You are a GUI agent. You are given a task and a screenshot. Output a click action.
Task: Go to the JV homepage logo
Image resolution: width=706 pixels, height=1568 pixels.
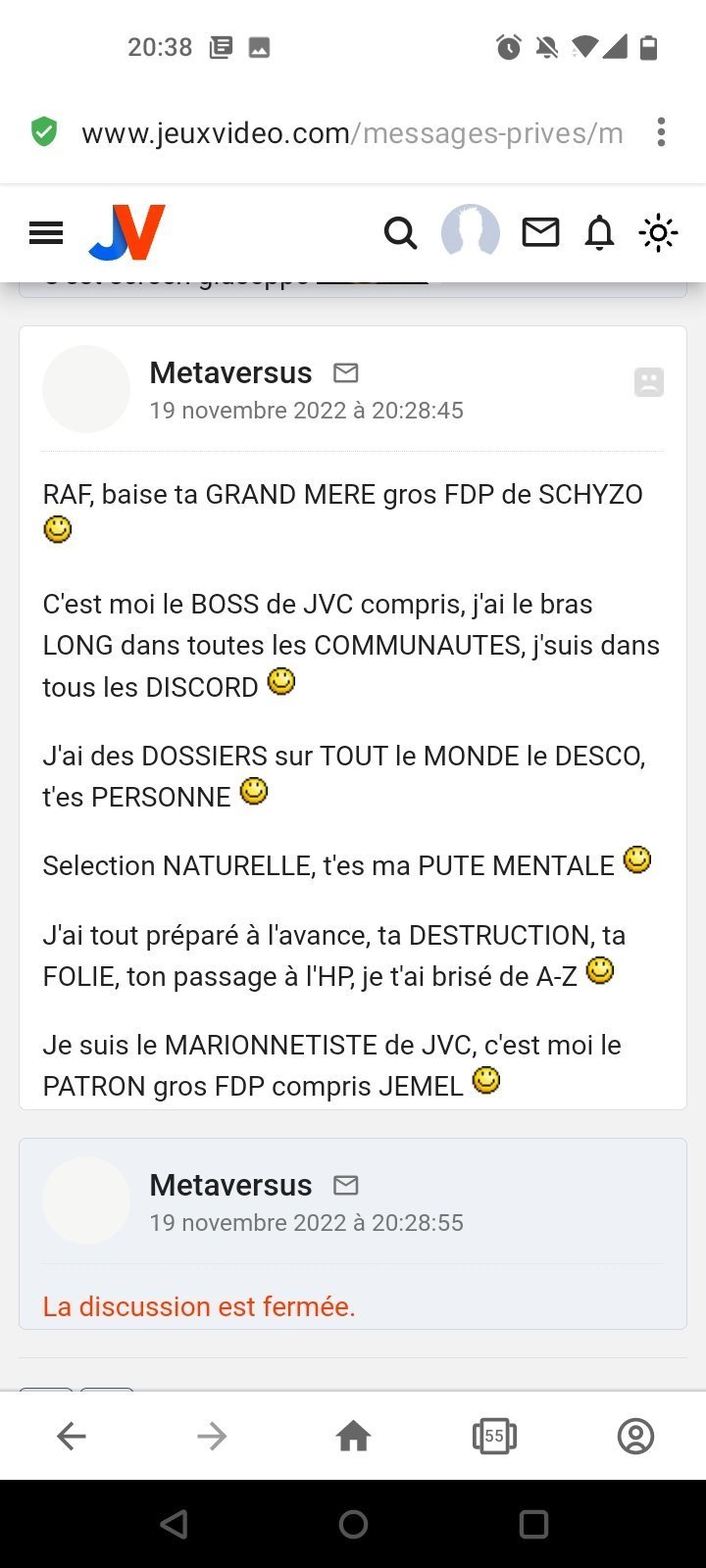pos(127,232)
